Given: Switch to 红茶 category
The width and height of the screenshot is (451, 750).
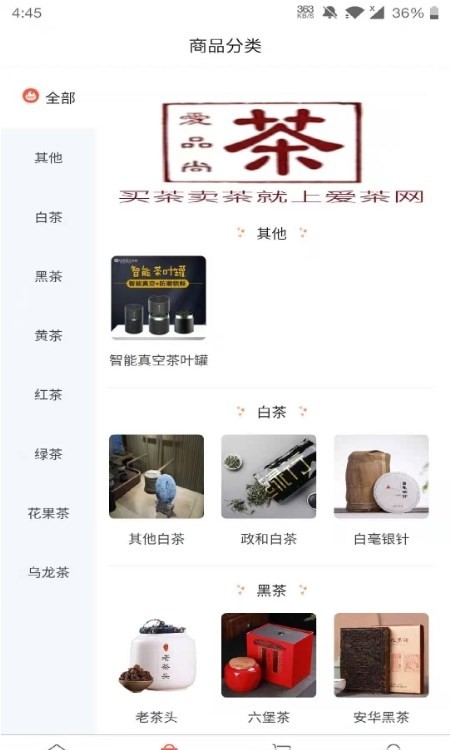Looking at the screenshot, I should 48,395.
